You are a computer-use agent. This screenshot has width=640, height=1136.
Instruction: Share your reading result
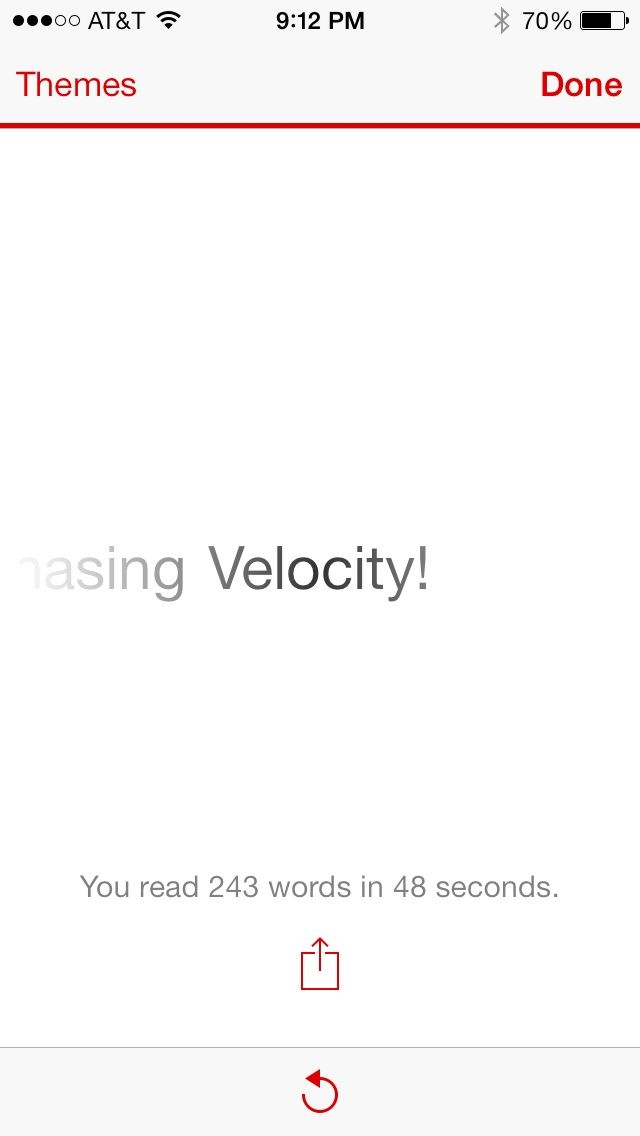(x=320, y=964)
